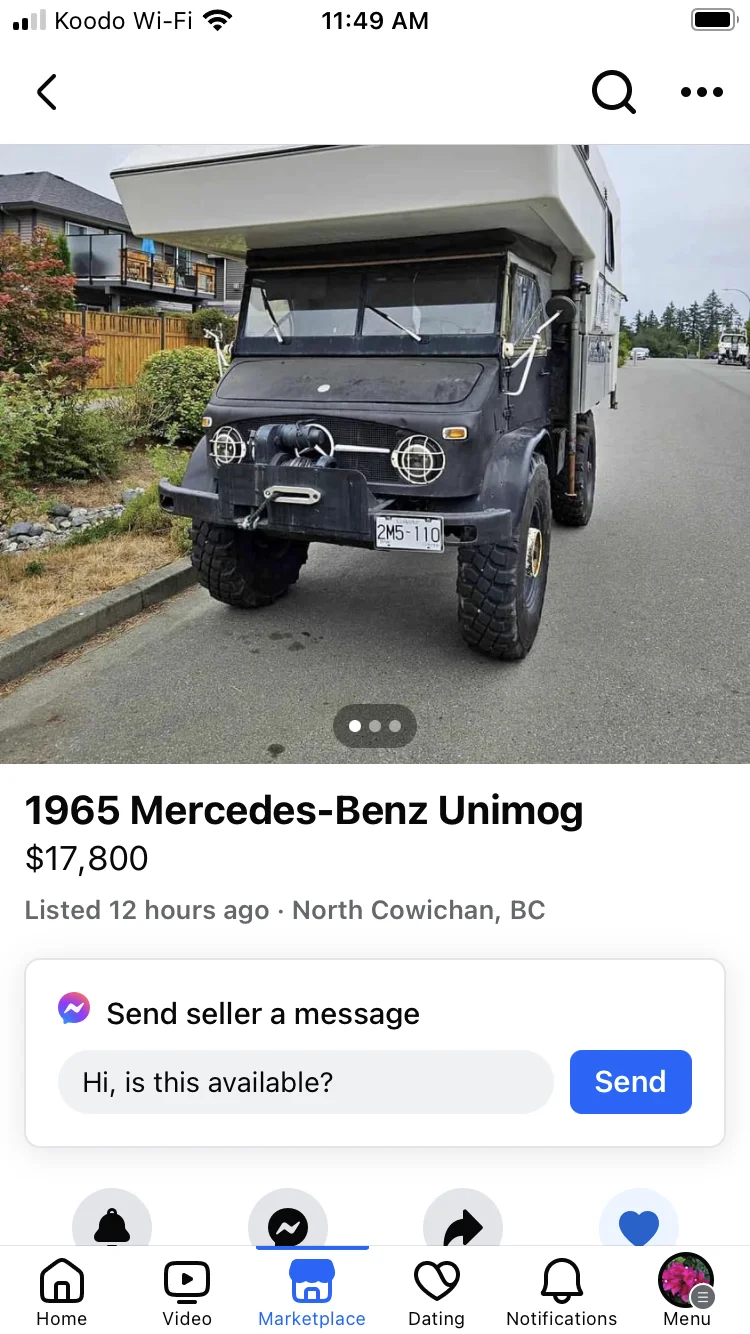Open search from the top bar
750x1334 pixels.
pyautogui.click(x=613, y=92)
